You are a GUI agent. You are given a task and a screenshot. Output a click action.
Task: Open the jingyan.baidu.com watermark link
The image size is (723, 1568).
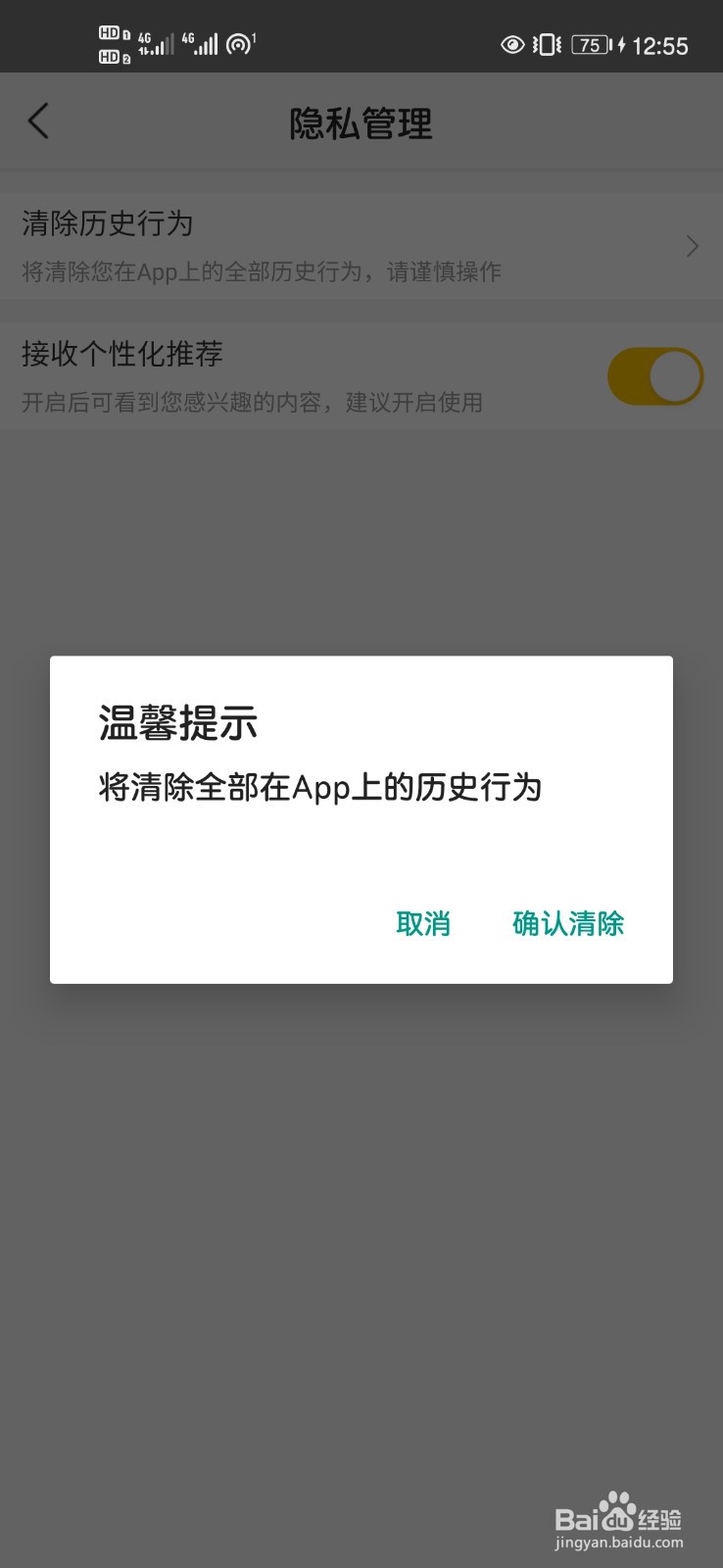[x=618, y=1541]
